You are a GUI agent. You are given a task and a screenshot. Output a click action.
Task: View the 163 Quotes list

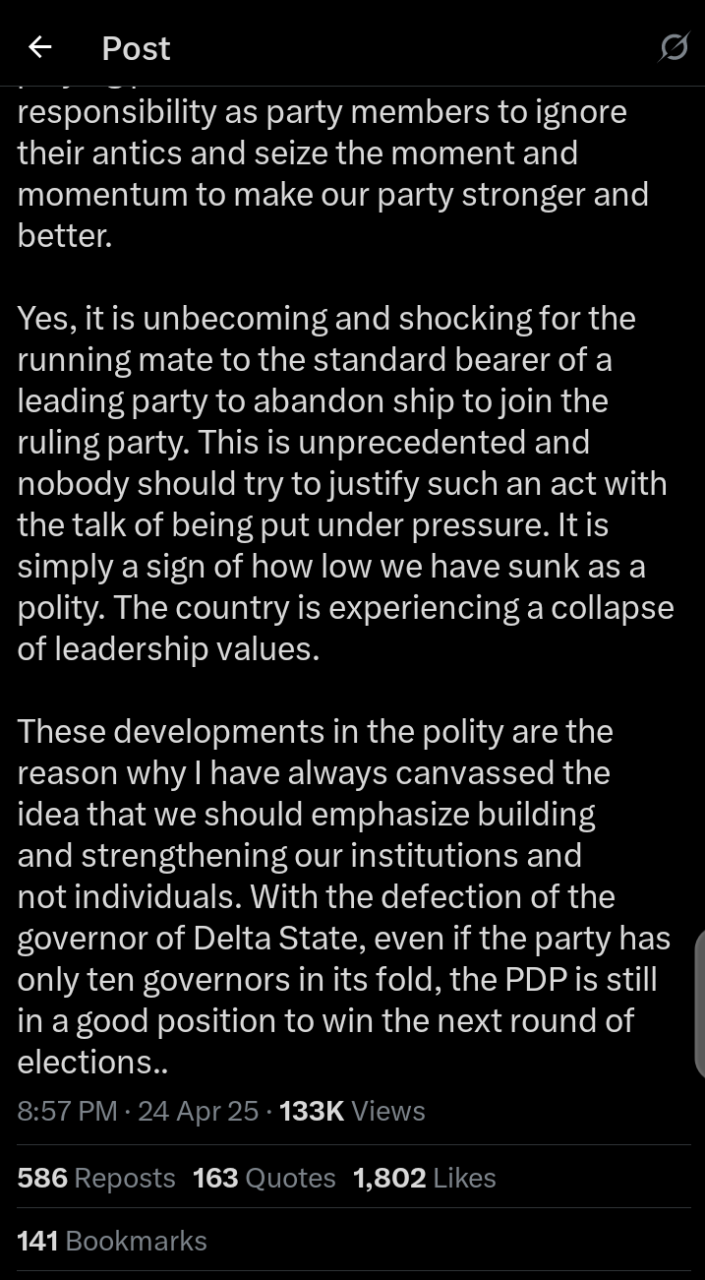point(264,1178)
